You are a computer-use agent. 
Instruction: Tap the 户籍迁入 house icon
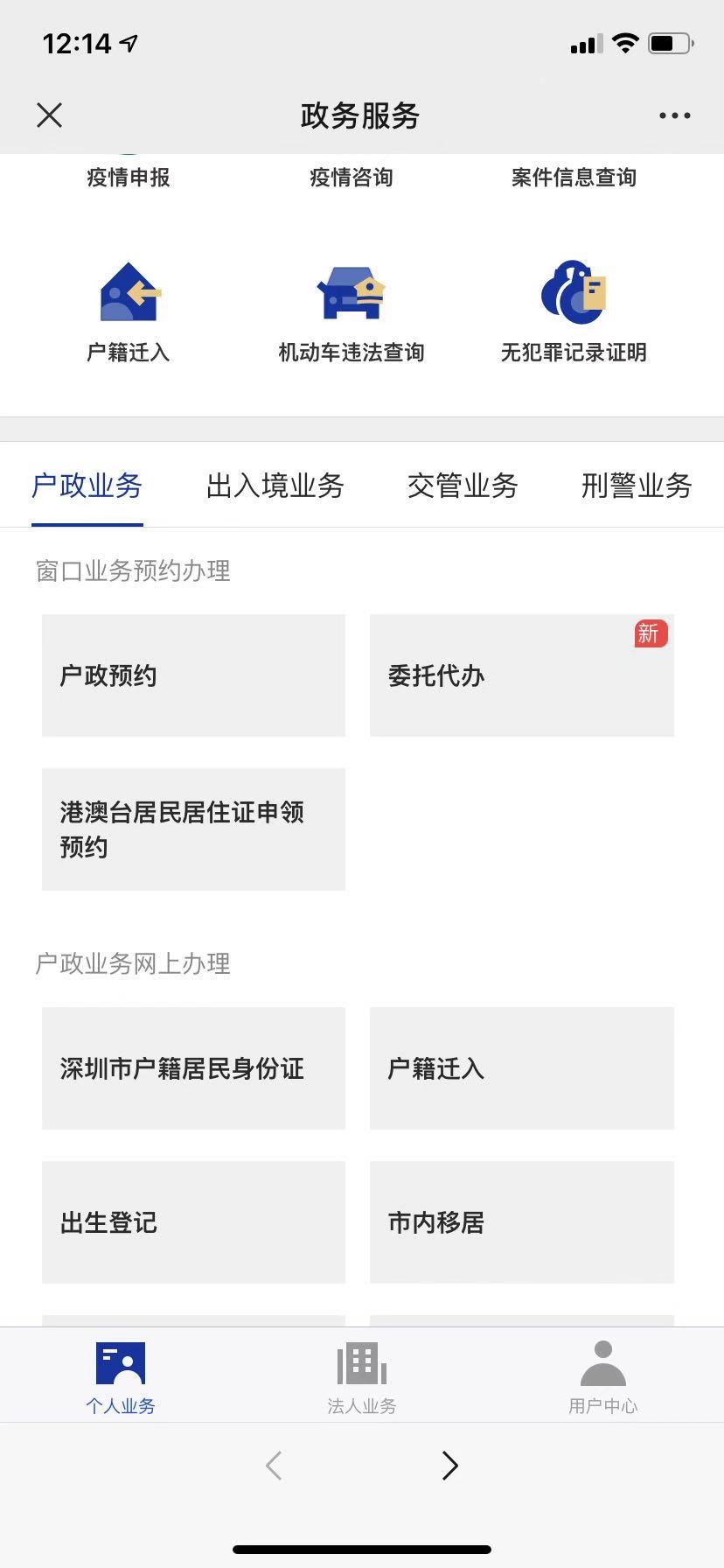click(x=129, y=293)
